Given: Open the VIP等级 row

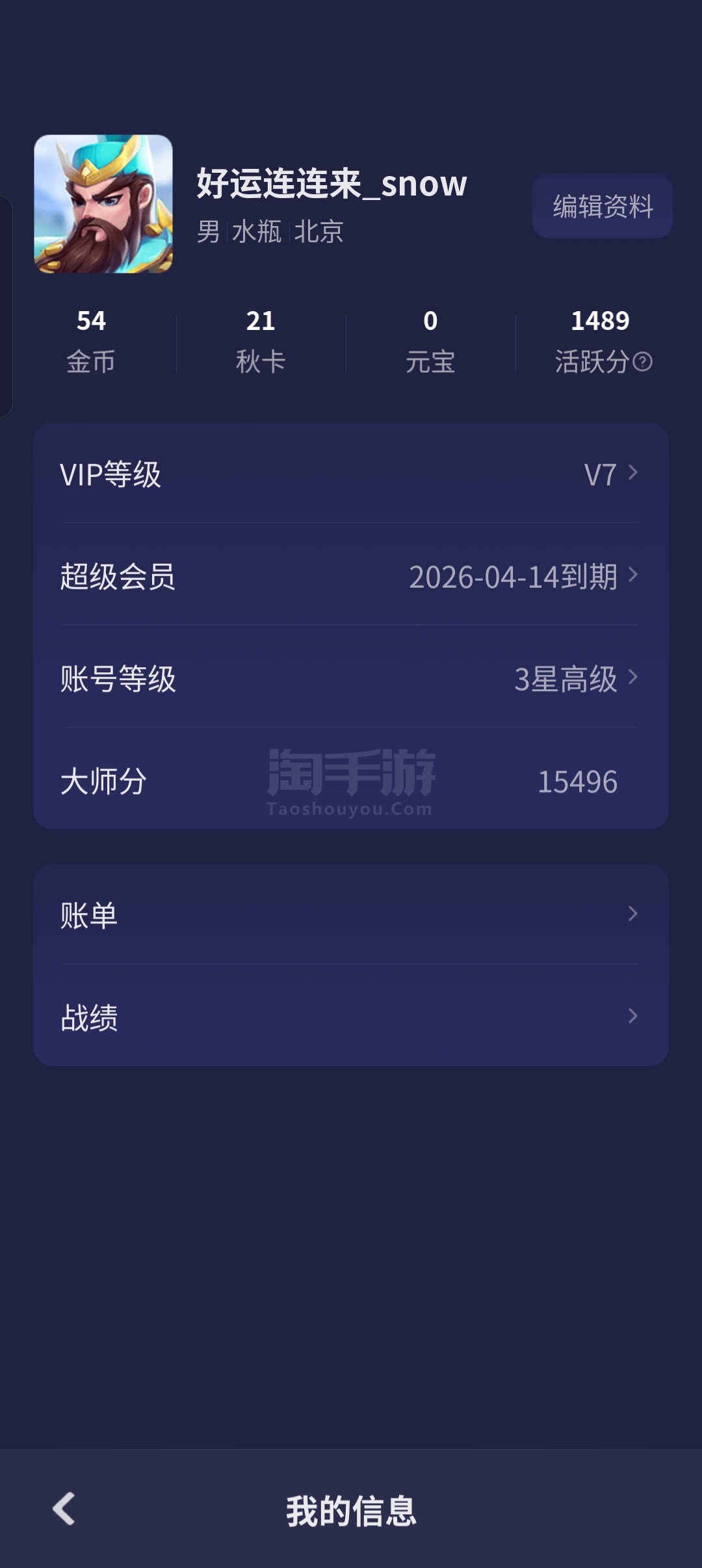Looking at the screenshot, I should [351, 474].
